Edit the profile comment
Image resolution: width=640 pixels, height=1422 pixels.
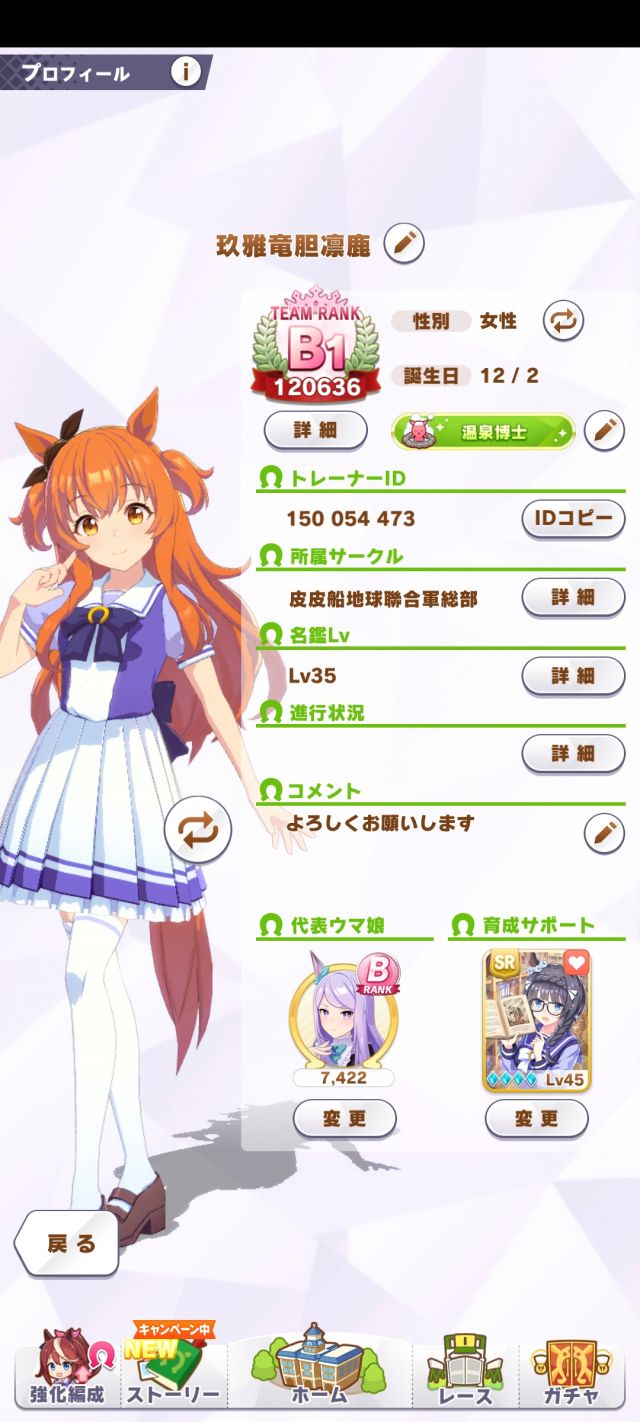[604, 832]
